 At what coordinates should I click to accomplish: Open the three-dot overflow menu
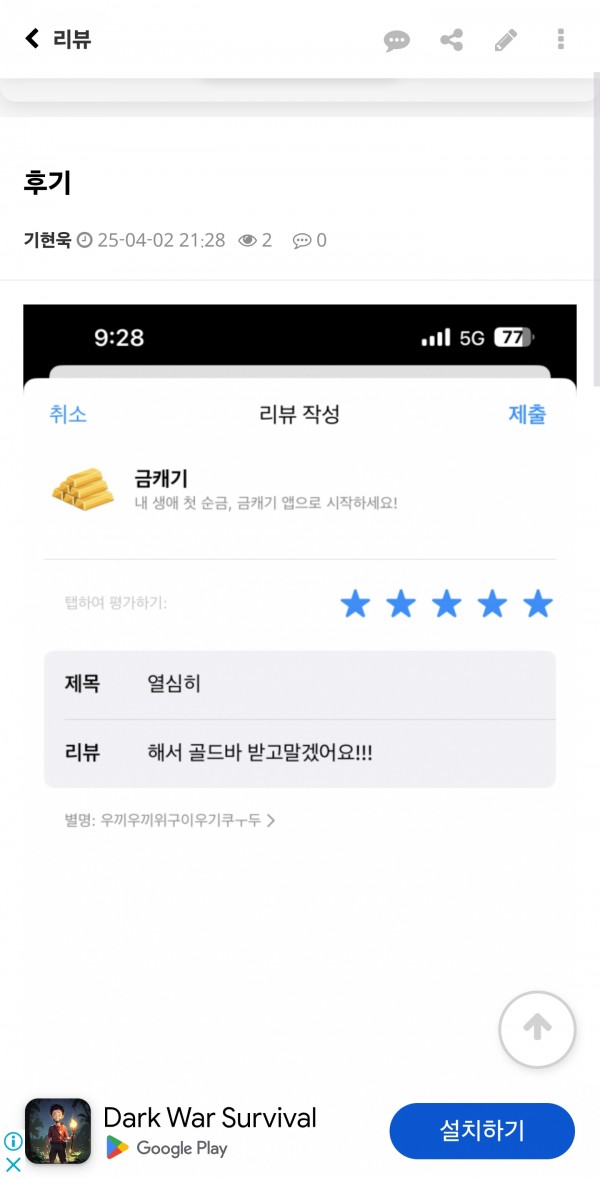tap(560, 39)
